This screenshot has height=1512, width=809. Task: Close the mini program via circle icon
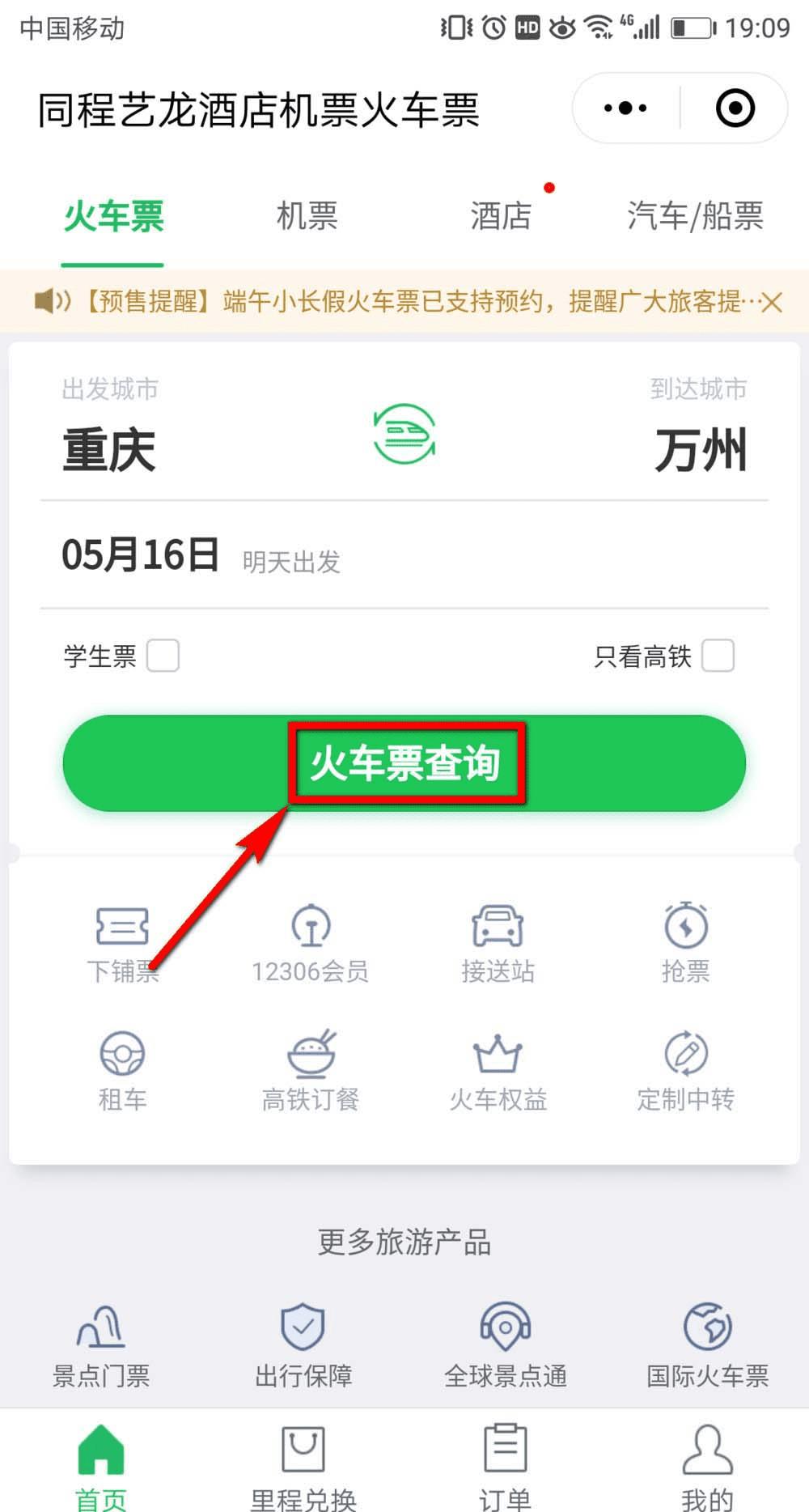point(735,108)
